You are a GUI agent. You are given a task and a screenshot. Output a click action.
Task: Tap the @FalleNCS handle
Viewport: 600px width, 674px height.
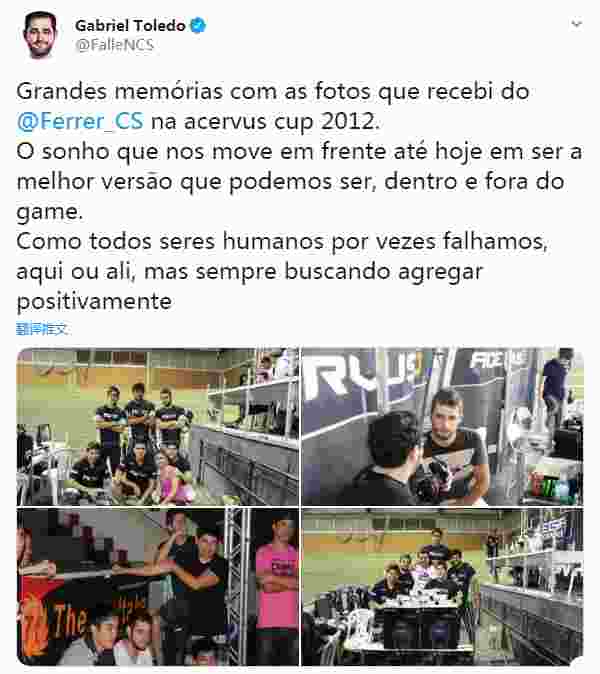pos(115,45)
